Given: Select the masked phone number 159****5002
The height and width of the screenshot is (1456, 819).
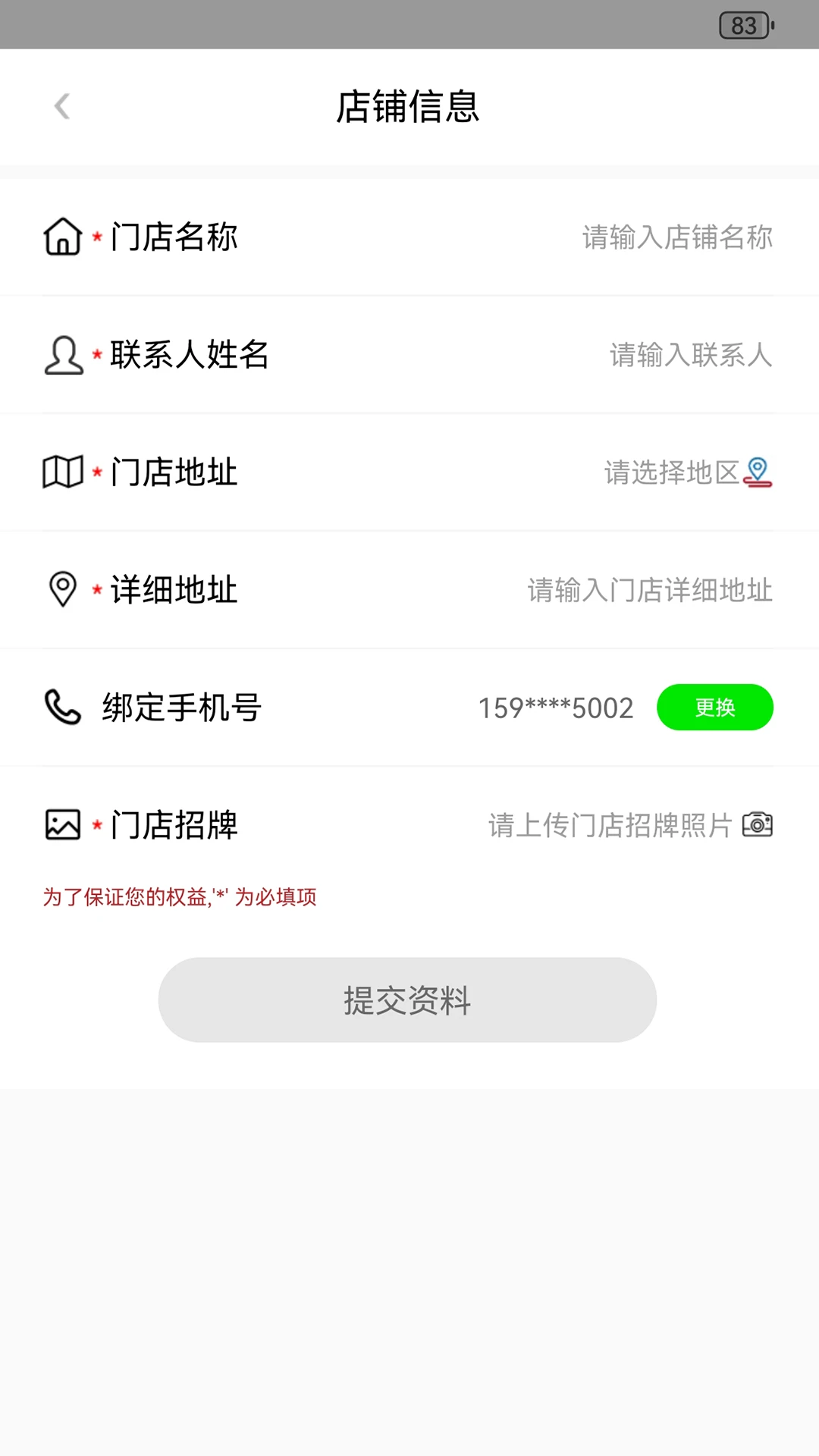Looking at the screenshot, I should [x=555, y=707].
